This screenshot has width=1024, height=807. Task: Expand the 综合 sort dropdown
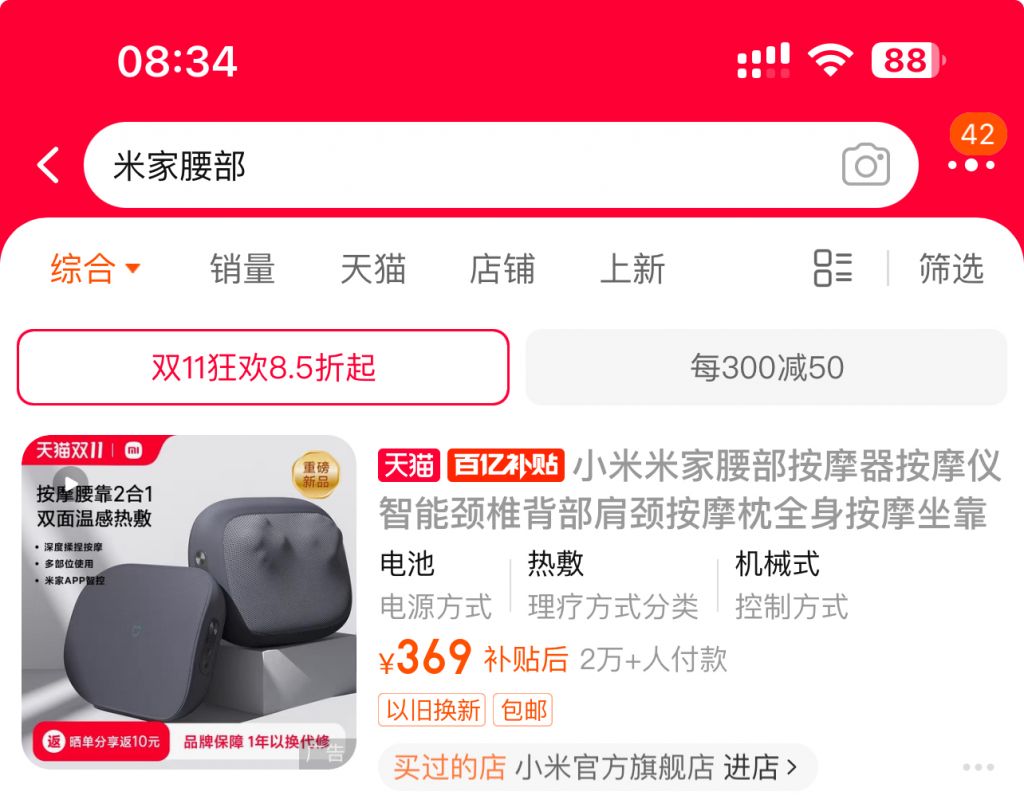(x=95, y=269)
